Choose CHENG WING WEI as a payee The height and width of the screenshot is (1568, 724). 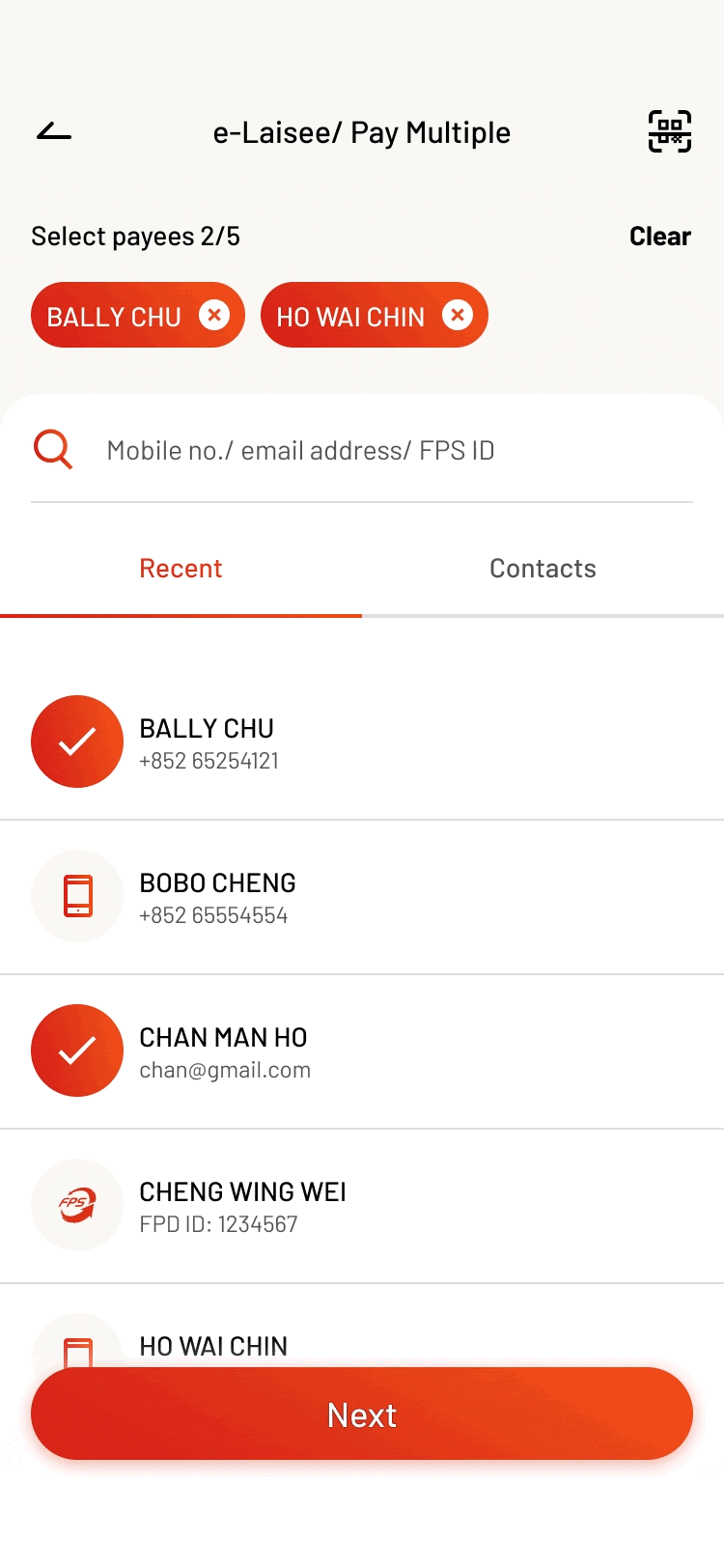(362, 1206)
